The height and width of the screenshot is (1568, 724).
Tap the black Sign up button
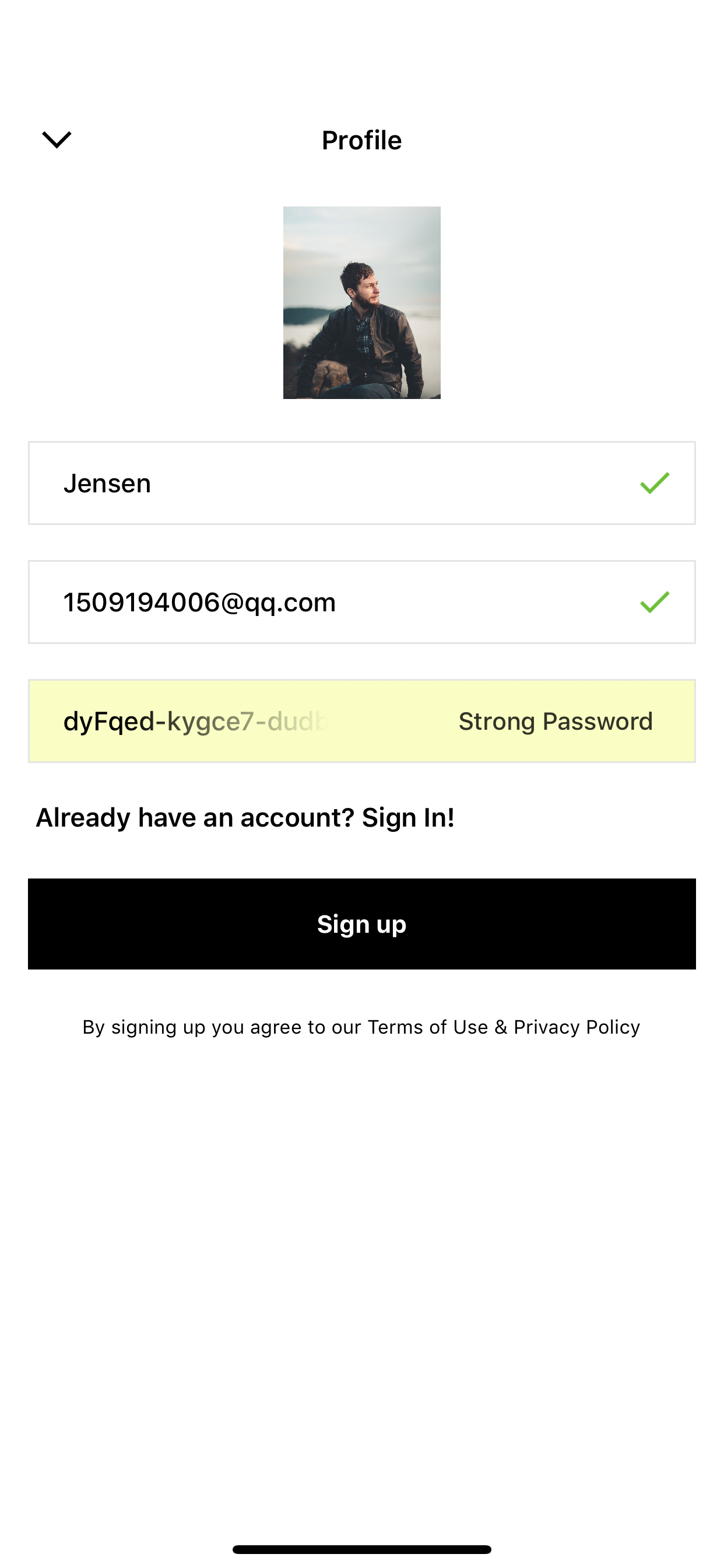pyautogui.click(x=361, y=924)
